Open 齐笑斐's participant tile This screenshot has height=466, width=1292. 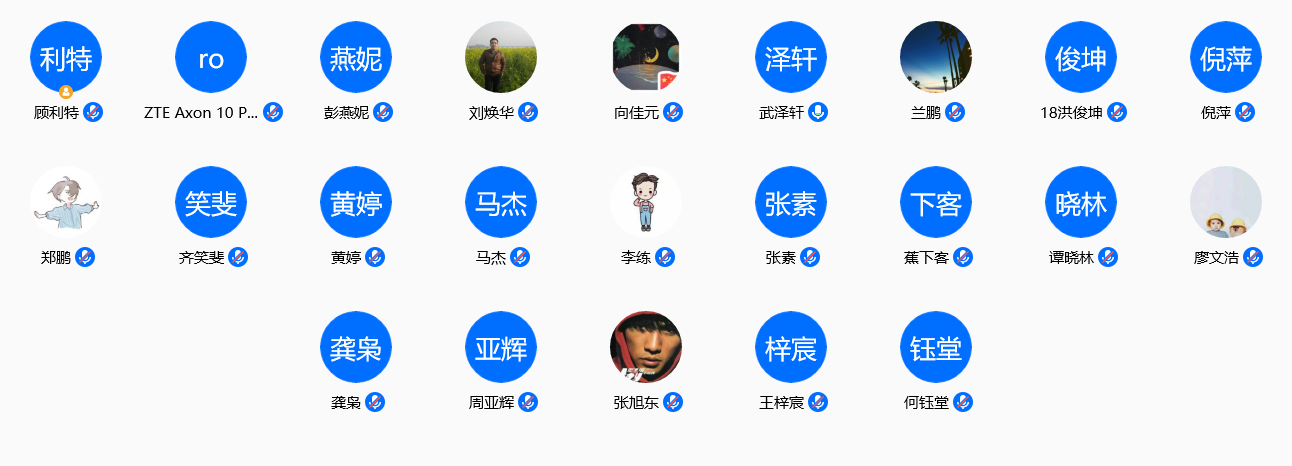coord(211,202)
